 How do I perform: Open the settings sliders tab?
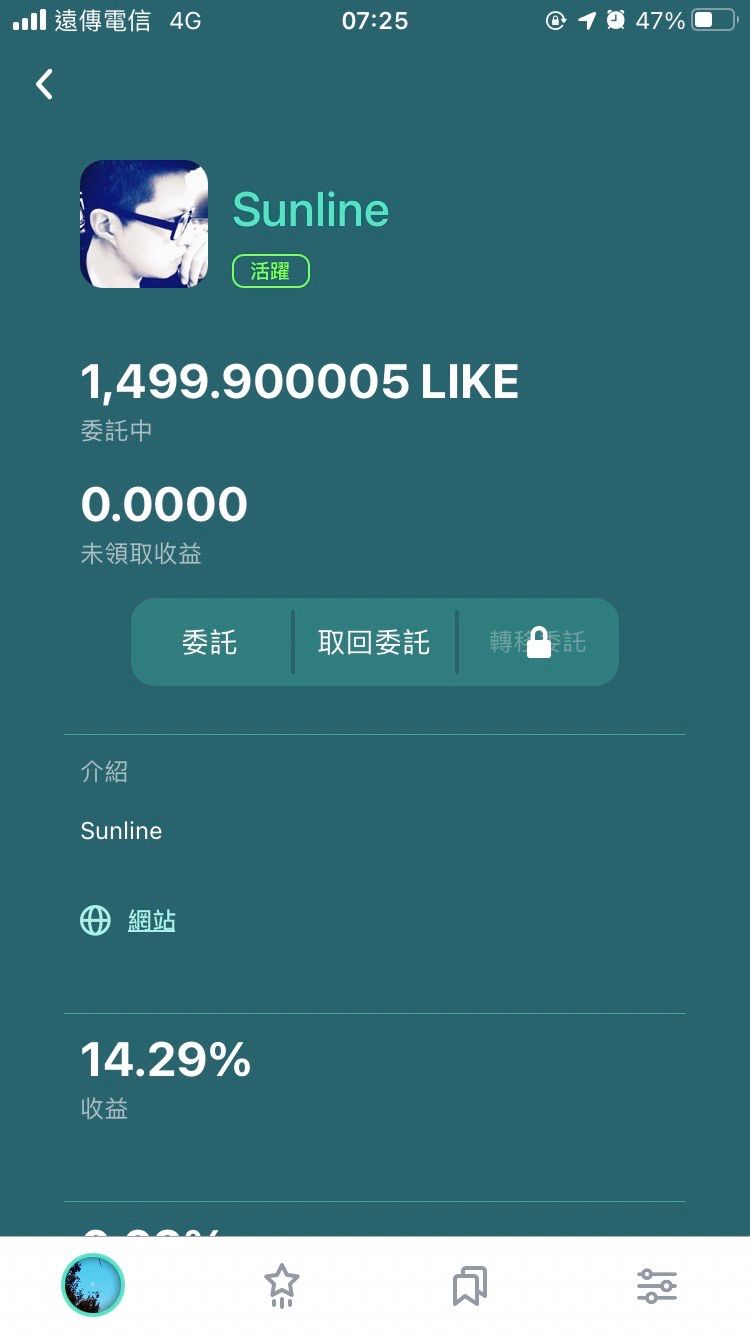(x=657, y=1285)
